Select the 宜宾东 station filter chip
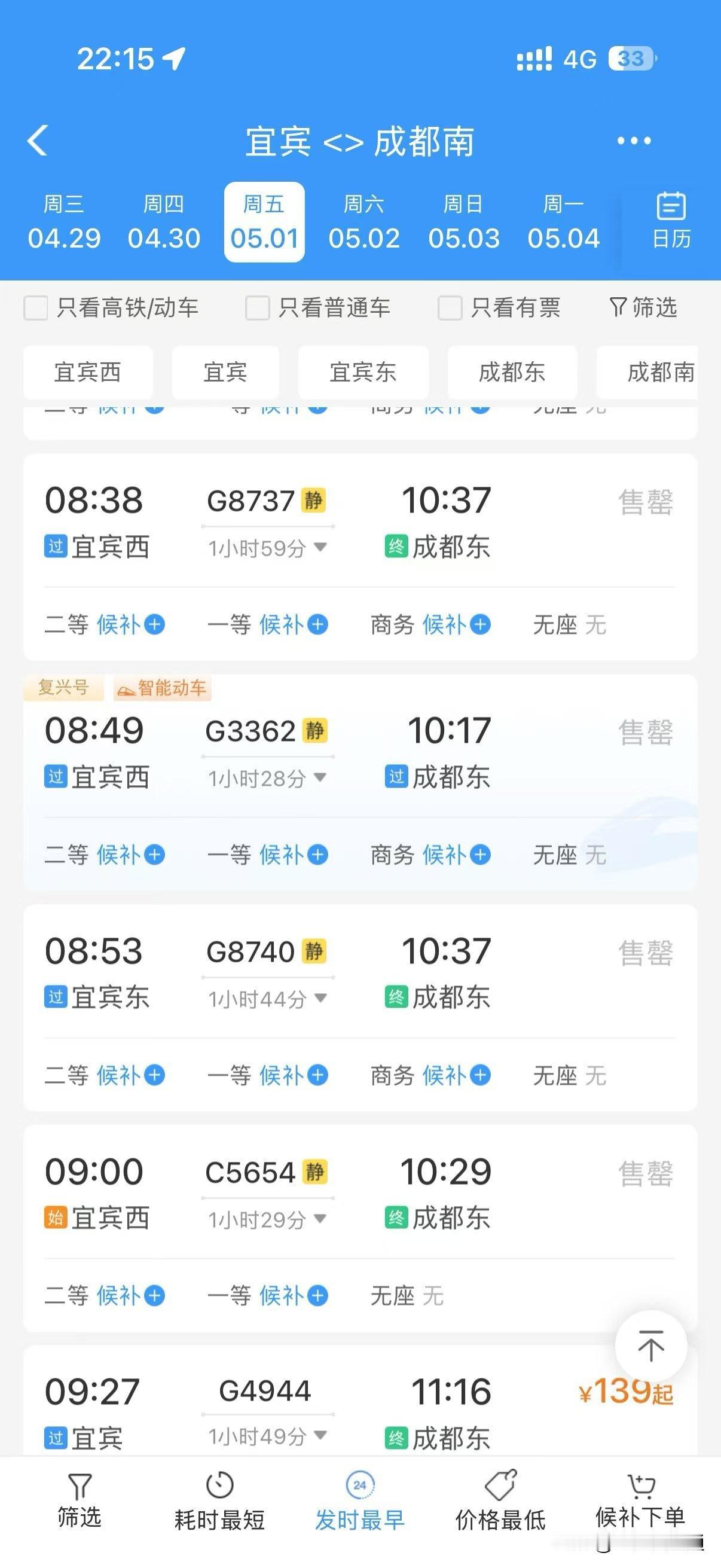This screenshot has width=721, height=1568. [x=364, y=373]
